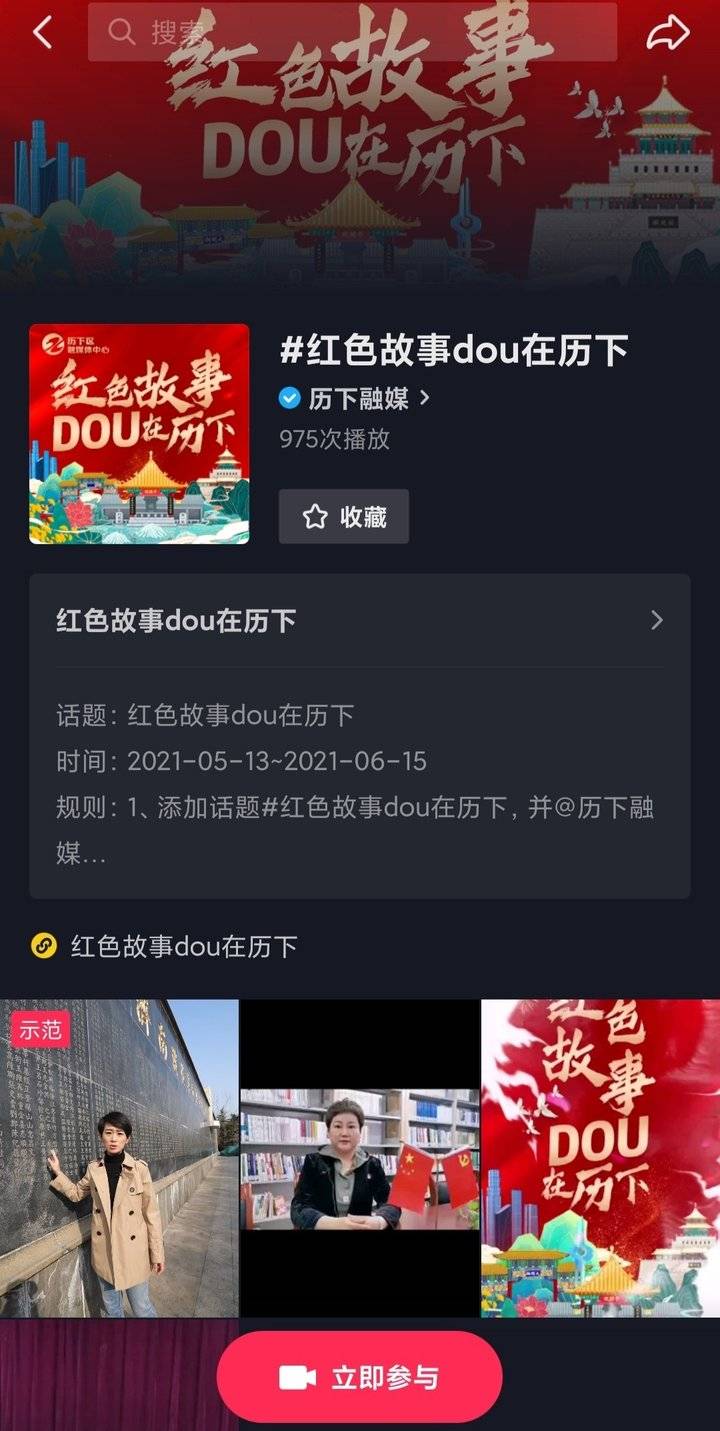Open the video of woman in library with flags
This screenshot has height=1431, width=720.
(x=360, y=1158)
